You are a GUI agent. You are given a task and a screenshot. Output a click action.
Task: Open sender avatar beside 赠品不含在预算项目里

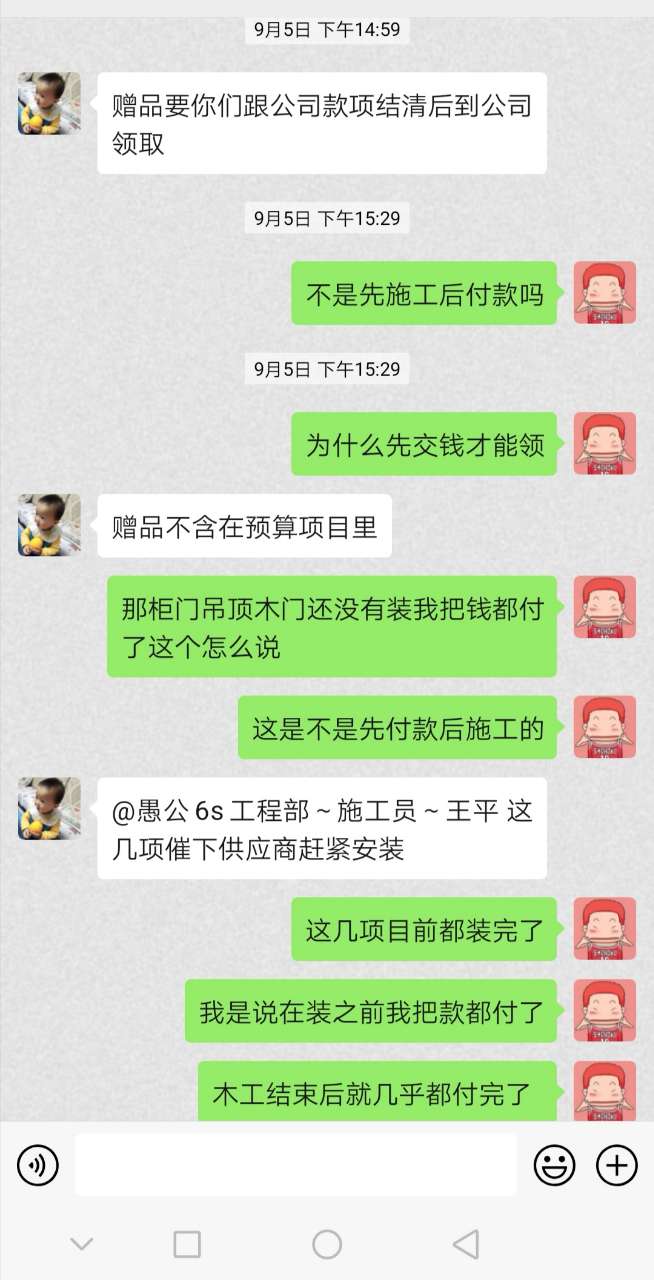(49, 525)
